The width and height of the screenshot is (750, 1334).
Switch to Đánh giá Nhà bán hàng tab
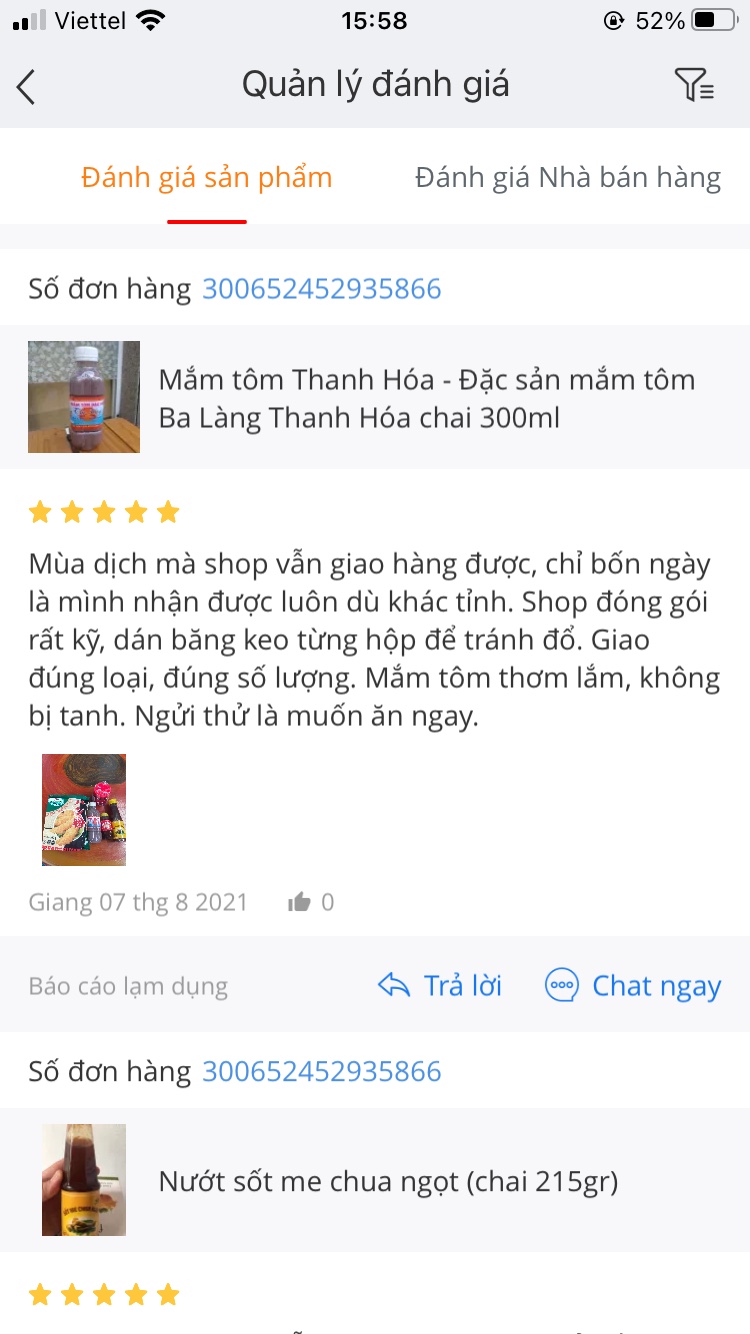[567, 178]
